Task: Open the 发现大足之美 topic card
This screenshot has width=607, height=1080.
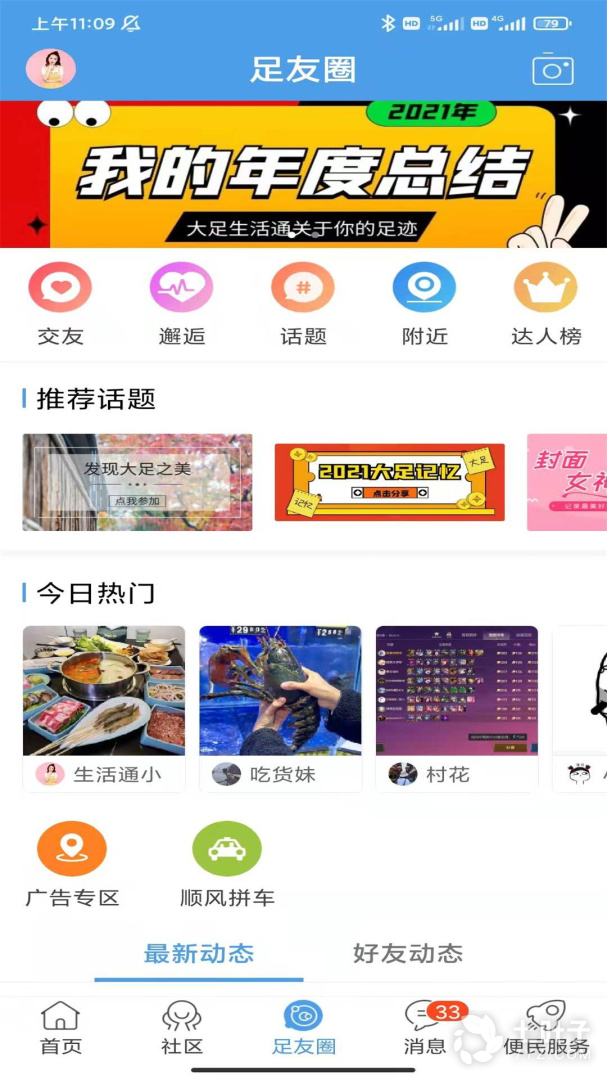Action: tap(137, 482)
